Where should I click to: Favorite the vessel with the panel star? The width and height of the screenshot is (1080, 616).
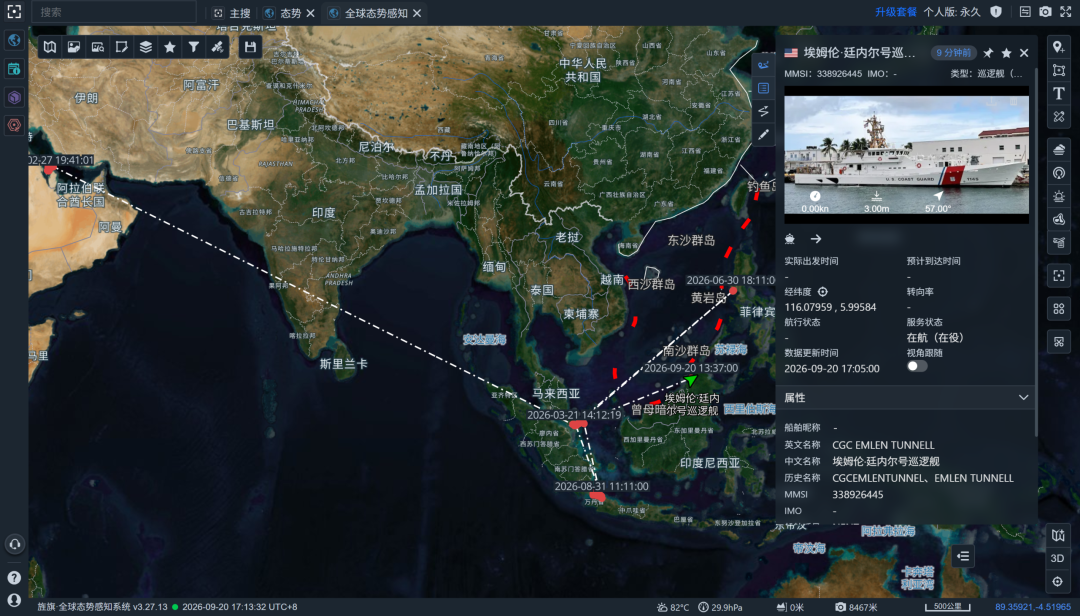pyautogui.click(x=1006, y=53)
